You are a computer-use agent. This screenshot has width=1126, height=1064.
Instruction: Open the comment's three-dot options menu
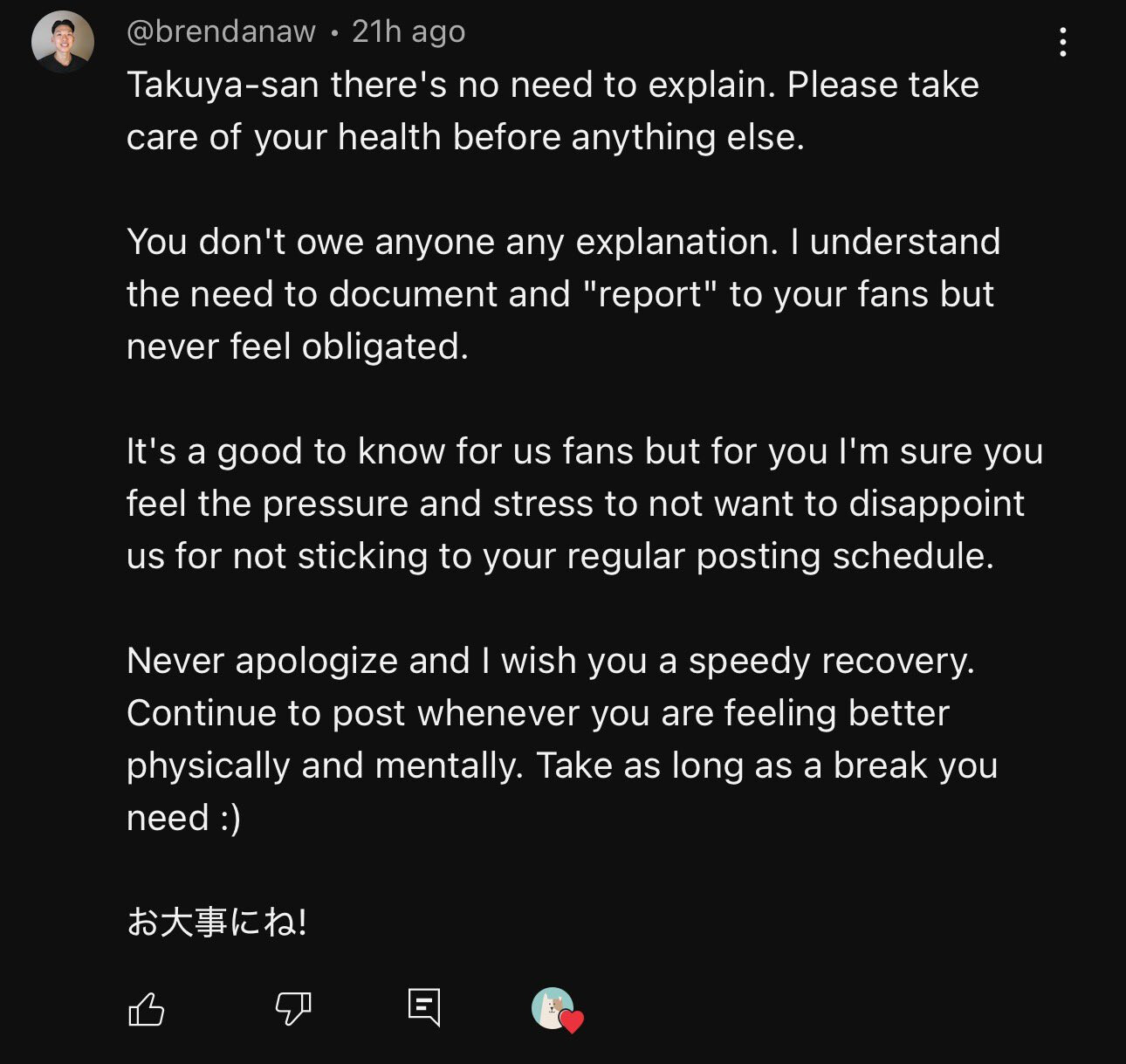click(x=1062, y=42)
